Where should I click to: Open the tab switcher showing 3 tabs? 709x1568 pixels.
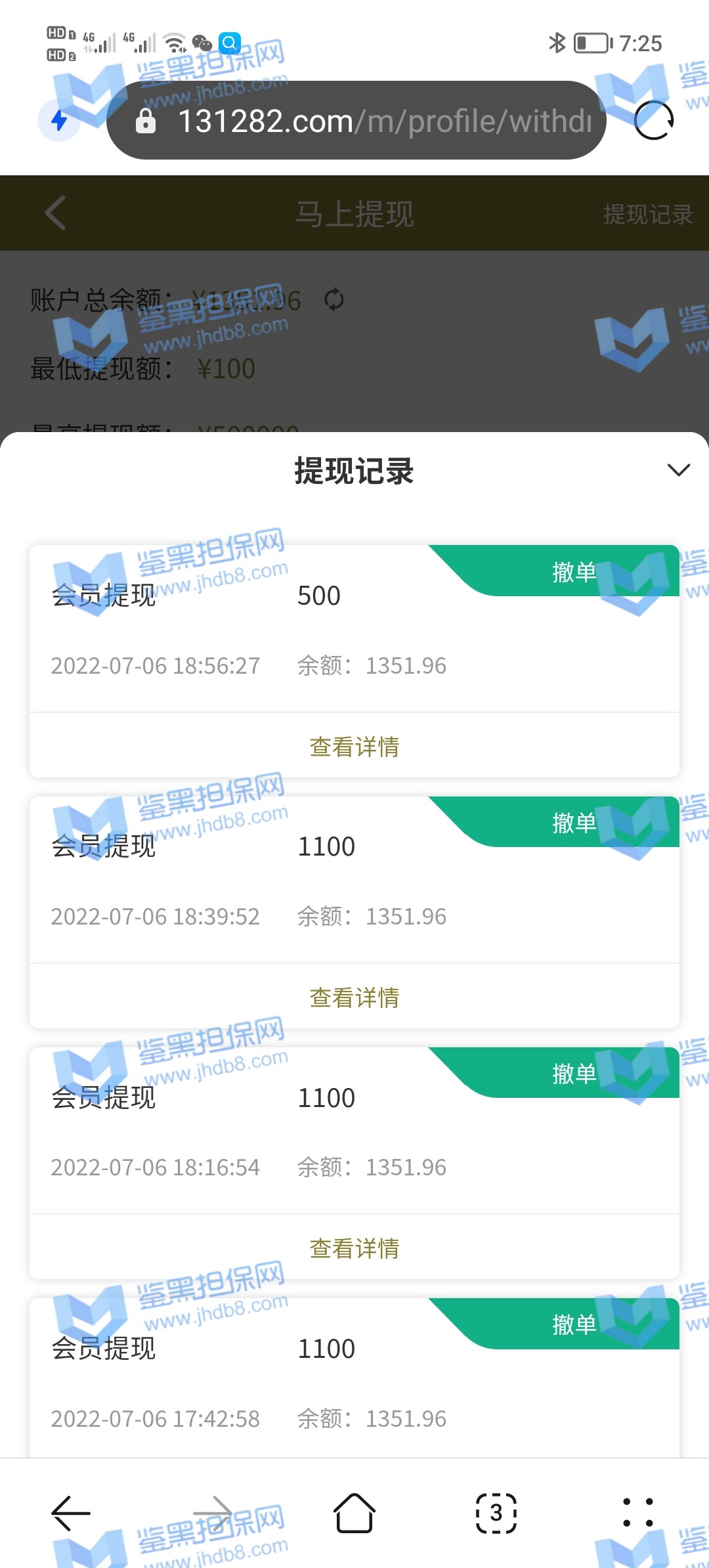[x=496, y=1513]
